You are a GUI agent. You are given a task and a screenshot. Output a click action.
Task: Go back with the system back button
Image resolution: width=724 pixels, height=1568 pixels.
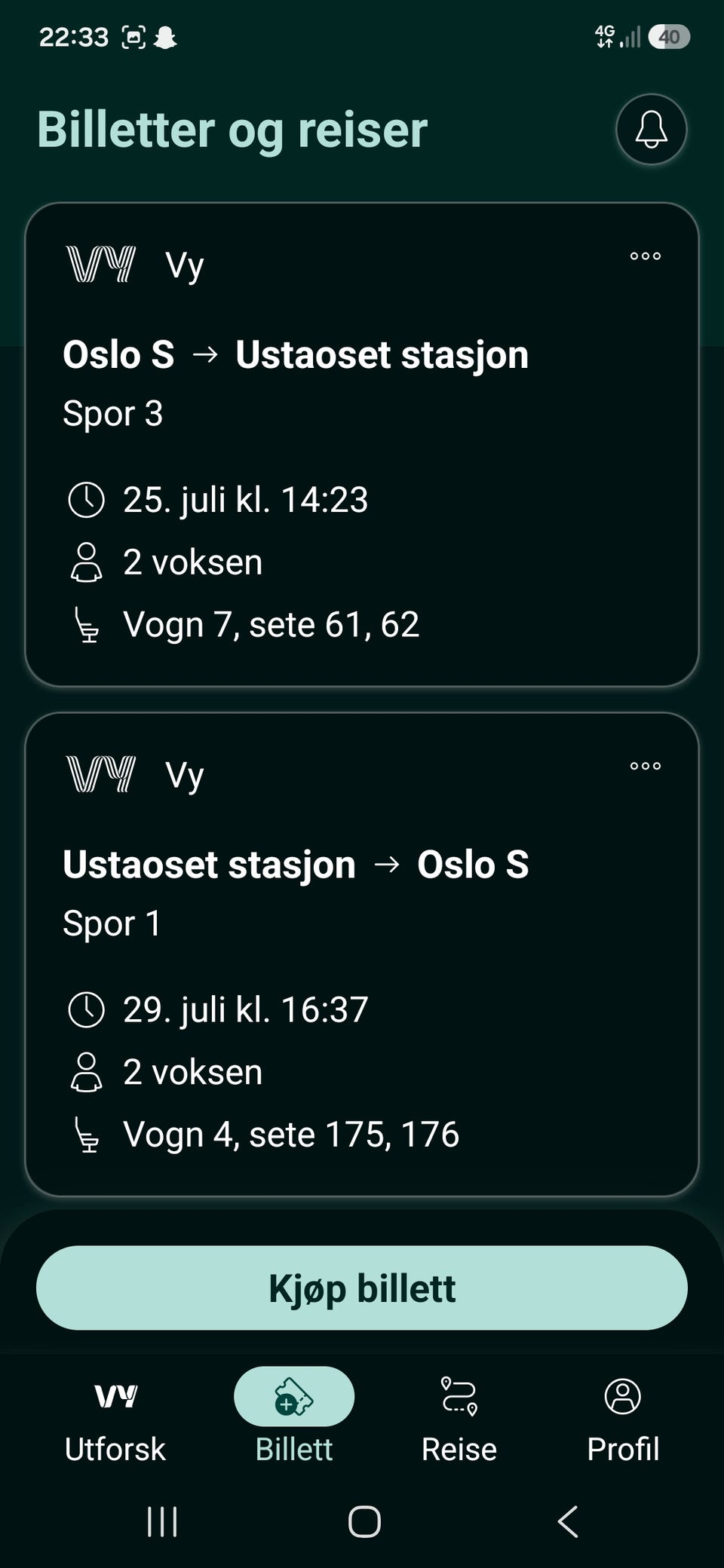point(568,1521)
